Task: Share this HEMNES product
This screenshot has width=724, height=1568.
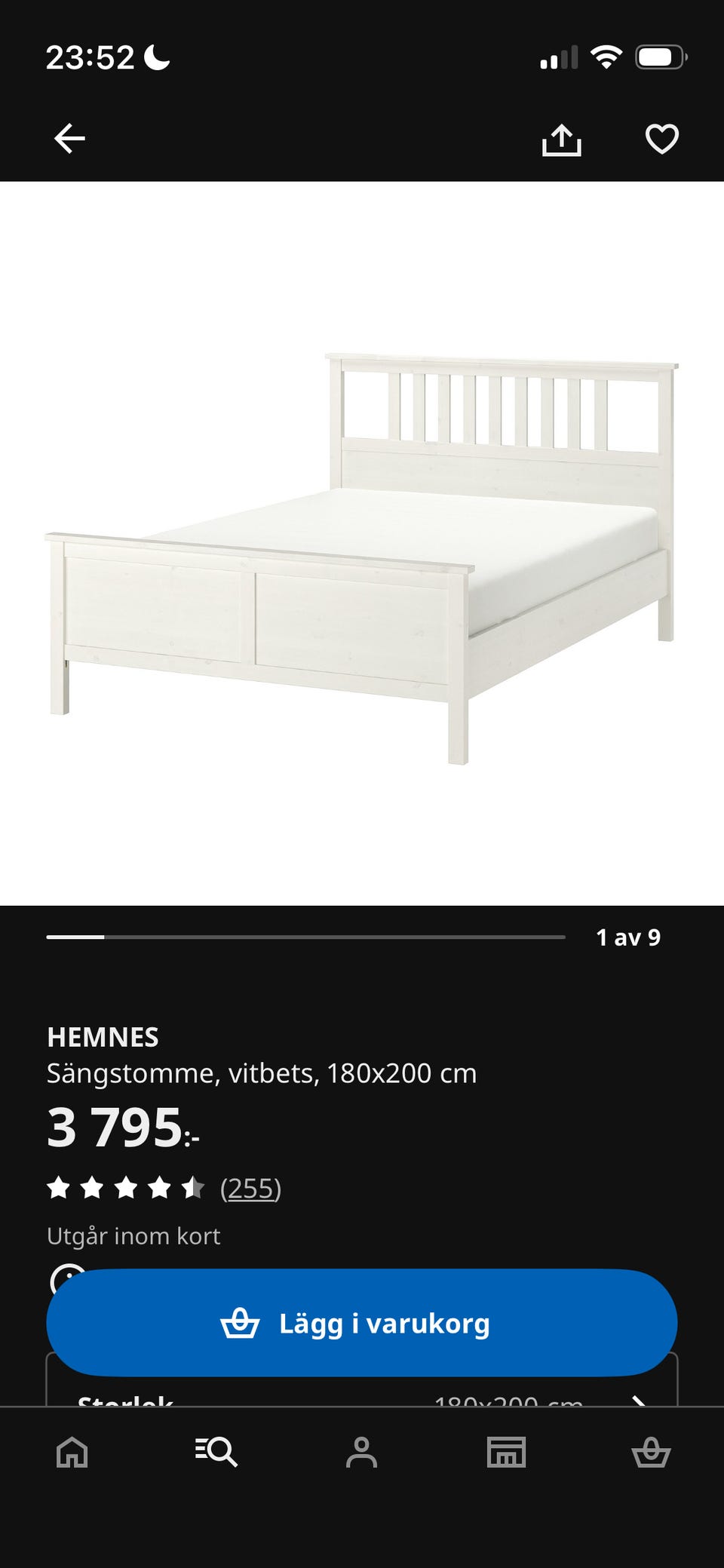Action: [x=561, y=140]
